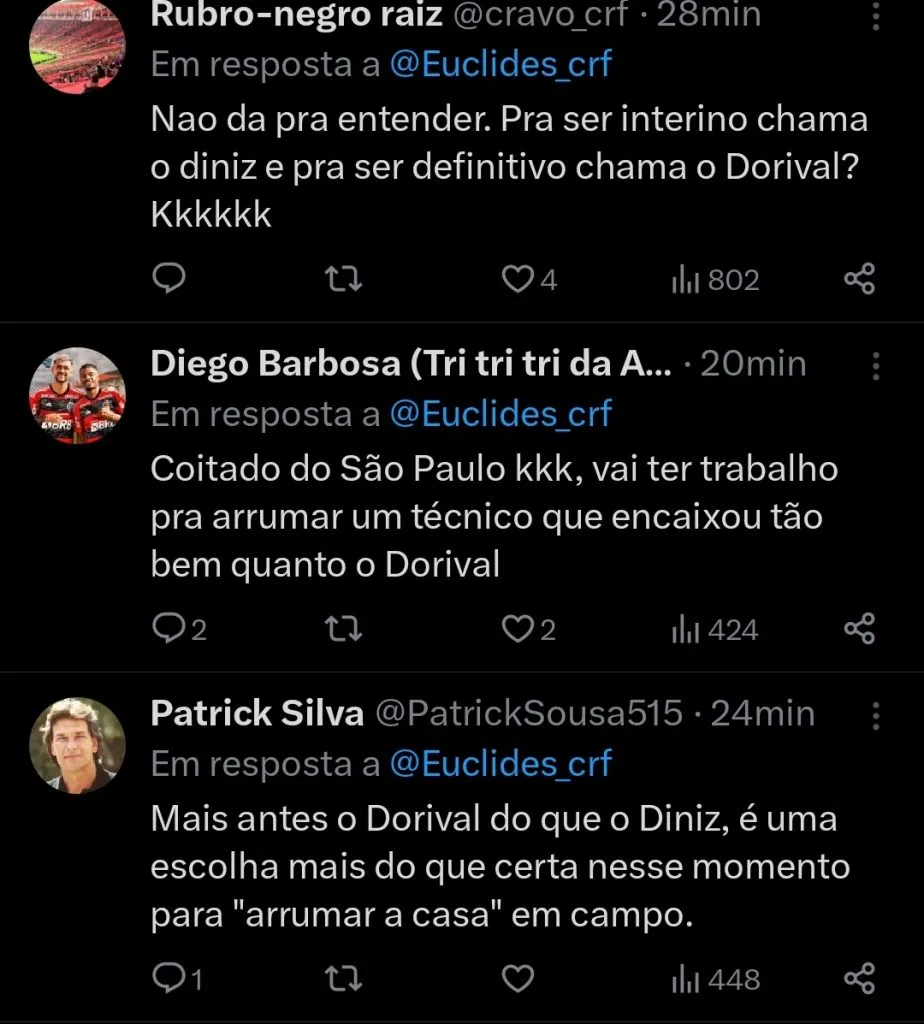View analytics showing 802 views
Viewport: 924px width, 1024px height.
(712, 280)
